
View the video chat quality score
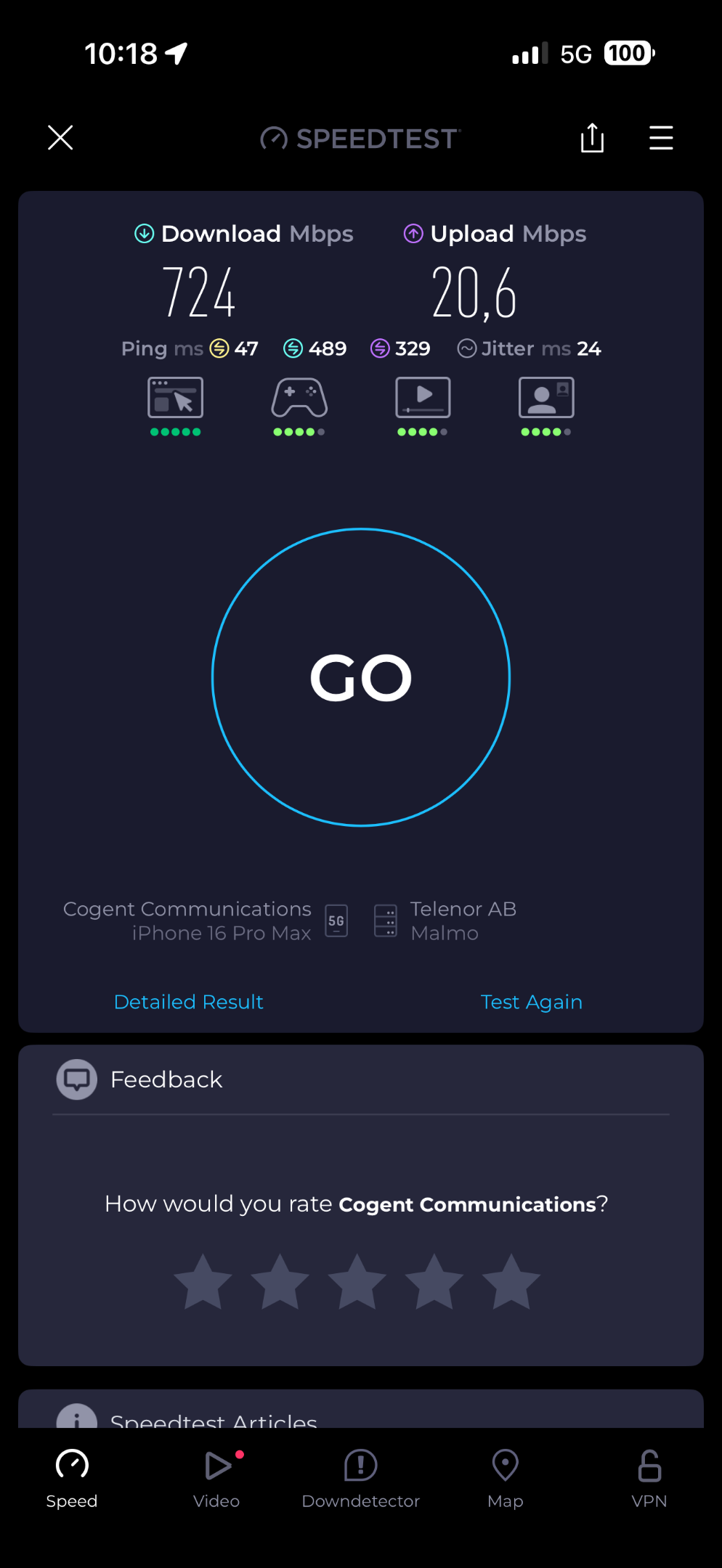click(546, 405)
